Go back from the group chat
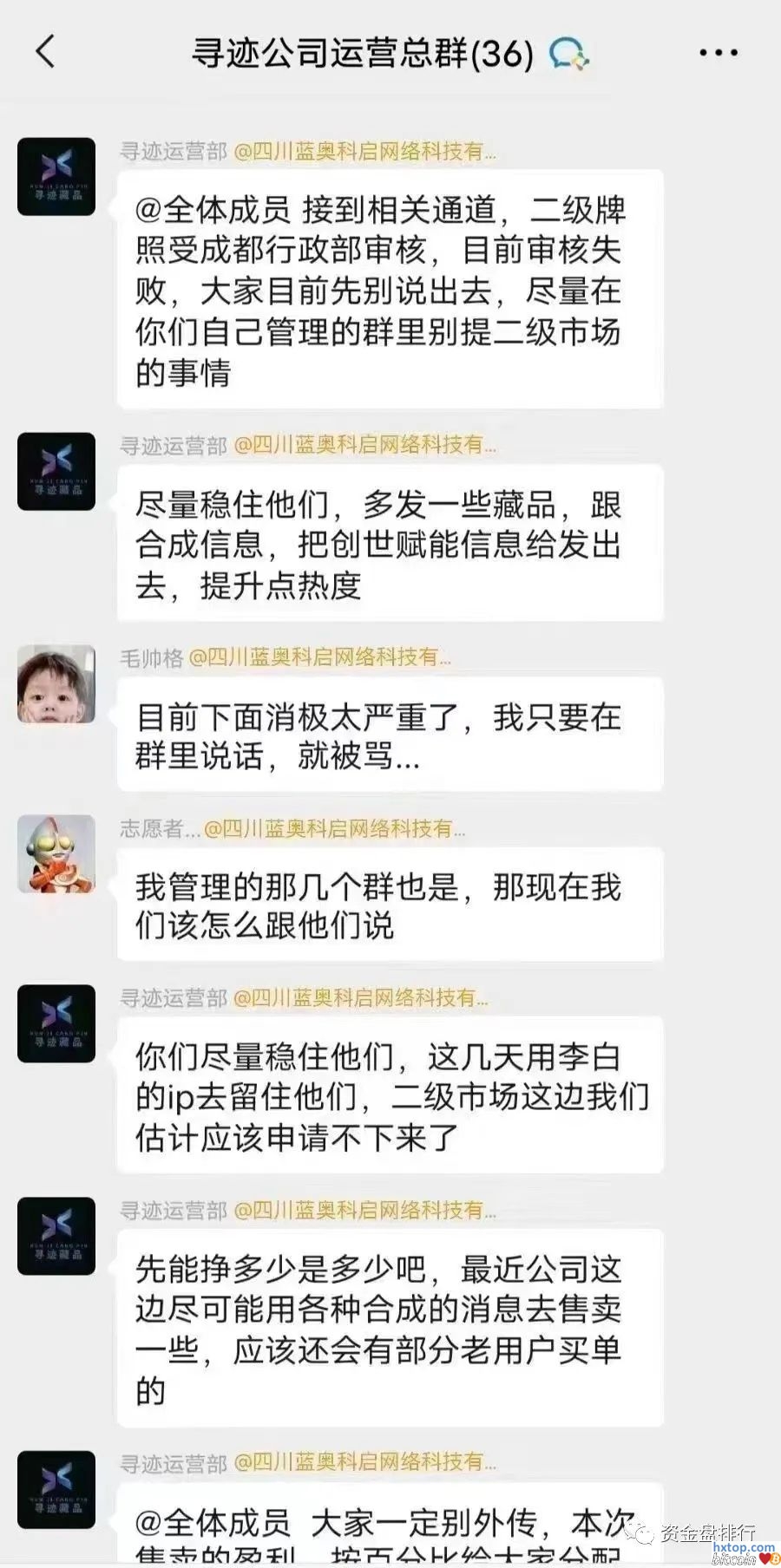This screenshot has width=781, height=1568. click(x=45, y=52)
